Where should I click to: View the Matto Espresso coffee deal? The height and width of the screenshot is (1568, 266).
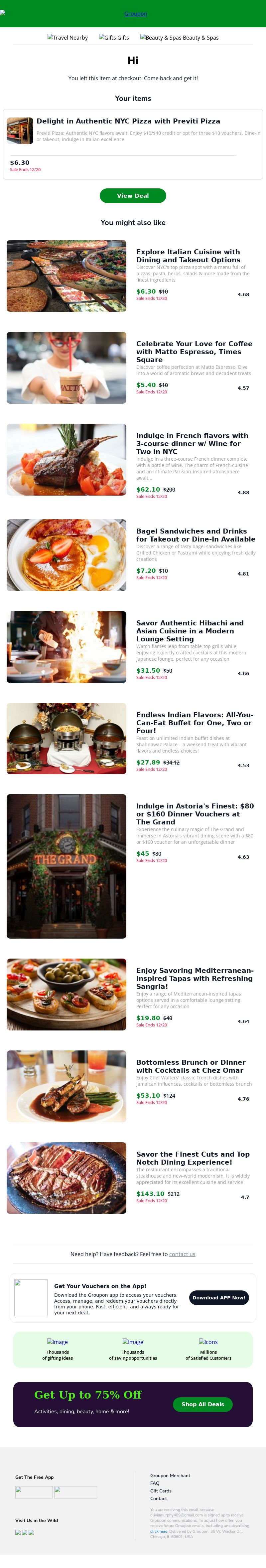(x=194, y=351)
